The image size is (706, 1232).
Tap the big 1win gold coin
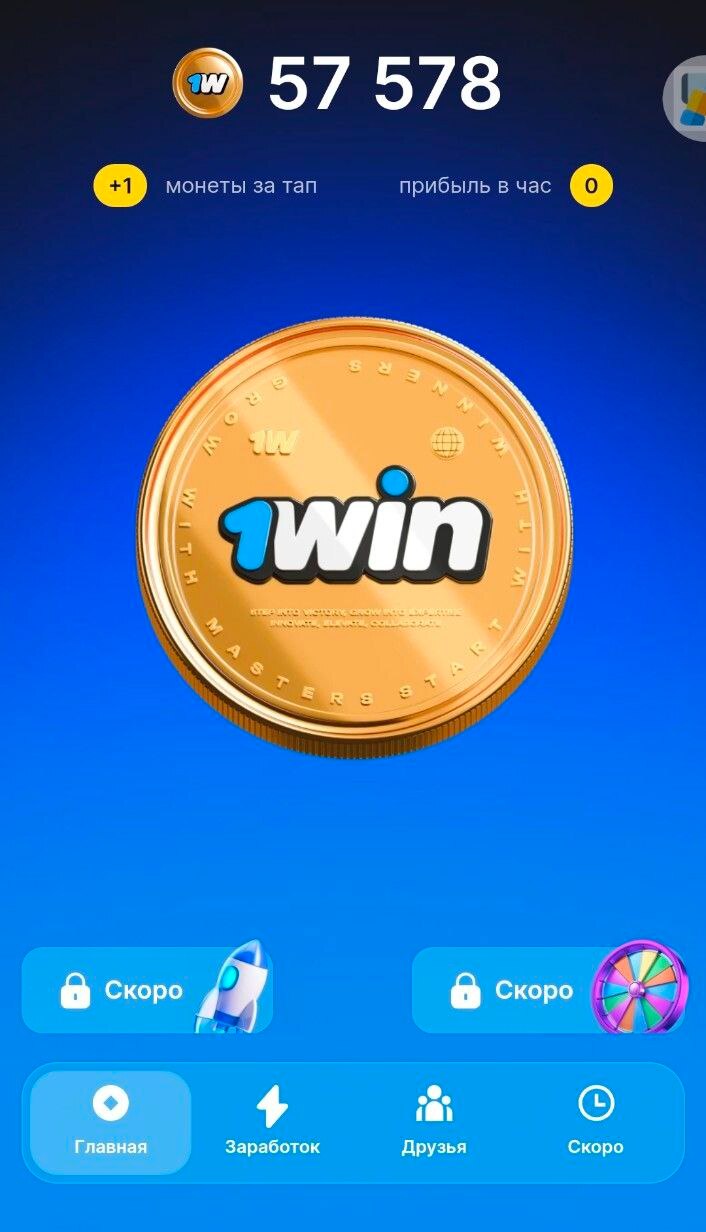[354, 536]
